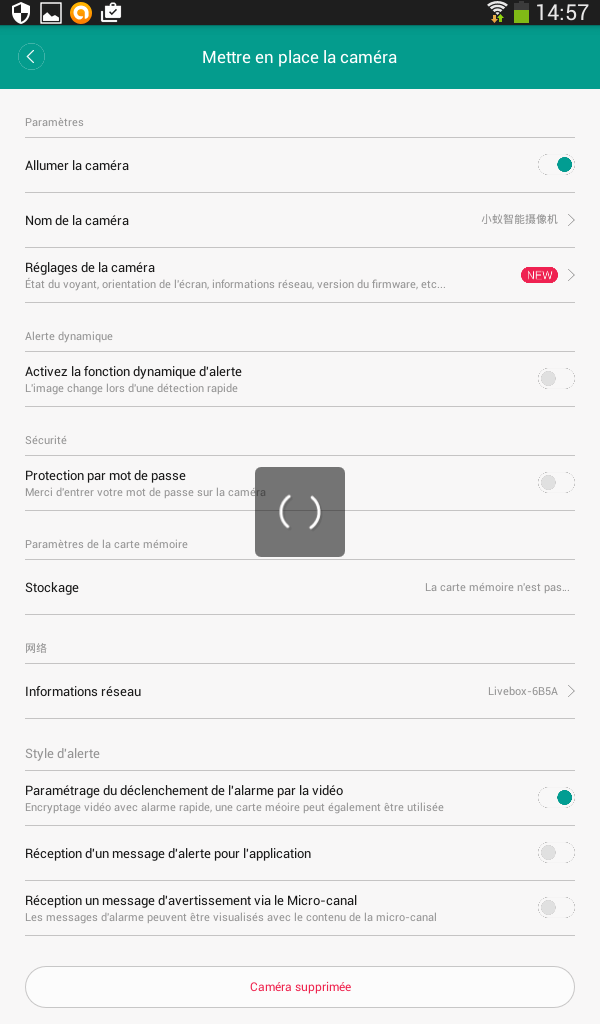Enable message d'alerte pour l'application
The image size is (600, 1024).
pos(556,852)
